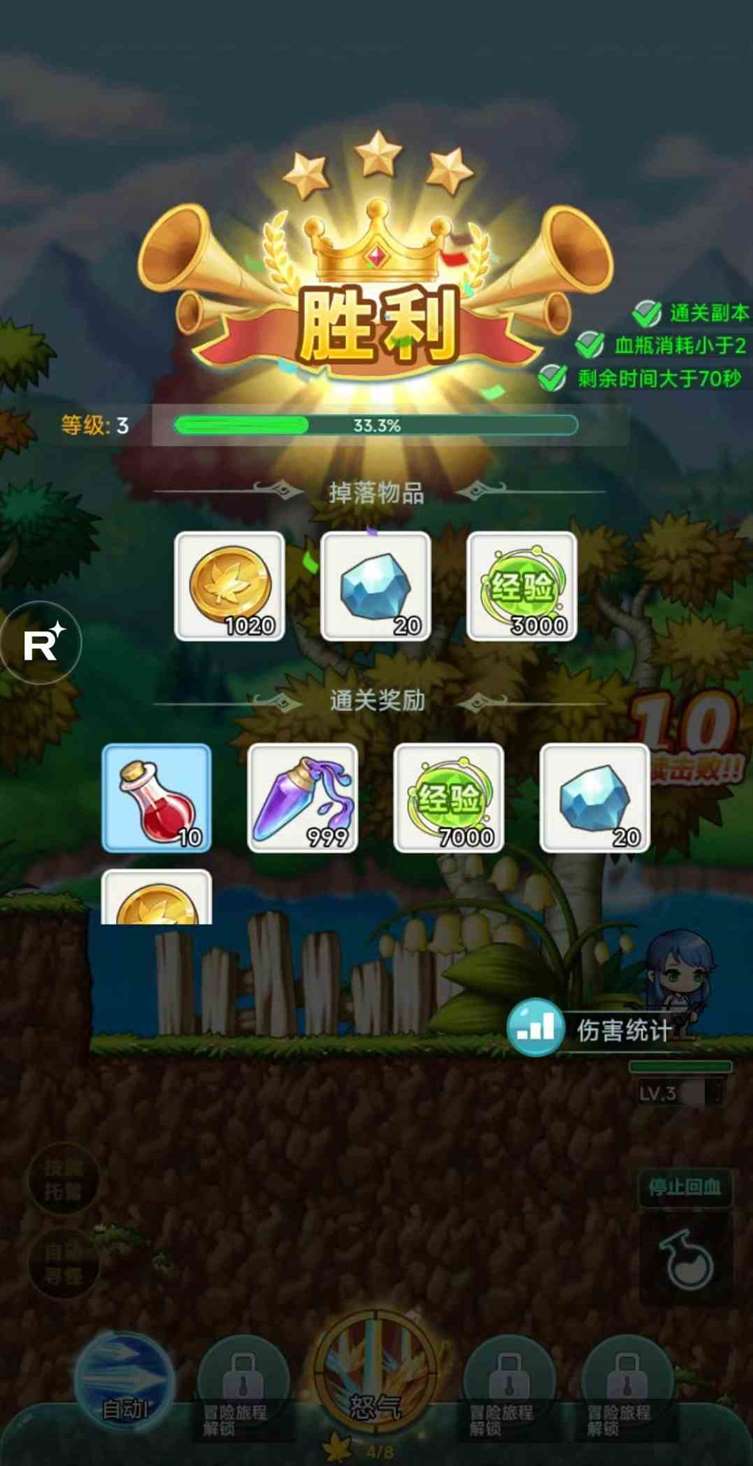The width and height of the screenshot is (753, 1466).
Task: Select the purple vial 999 reward
Action: pyautogui.click(x=302, y=798)
